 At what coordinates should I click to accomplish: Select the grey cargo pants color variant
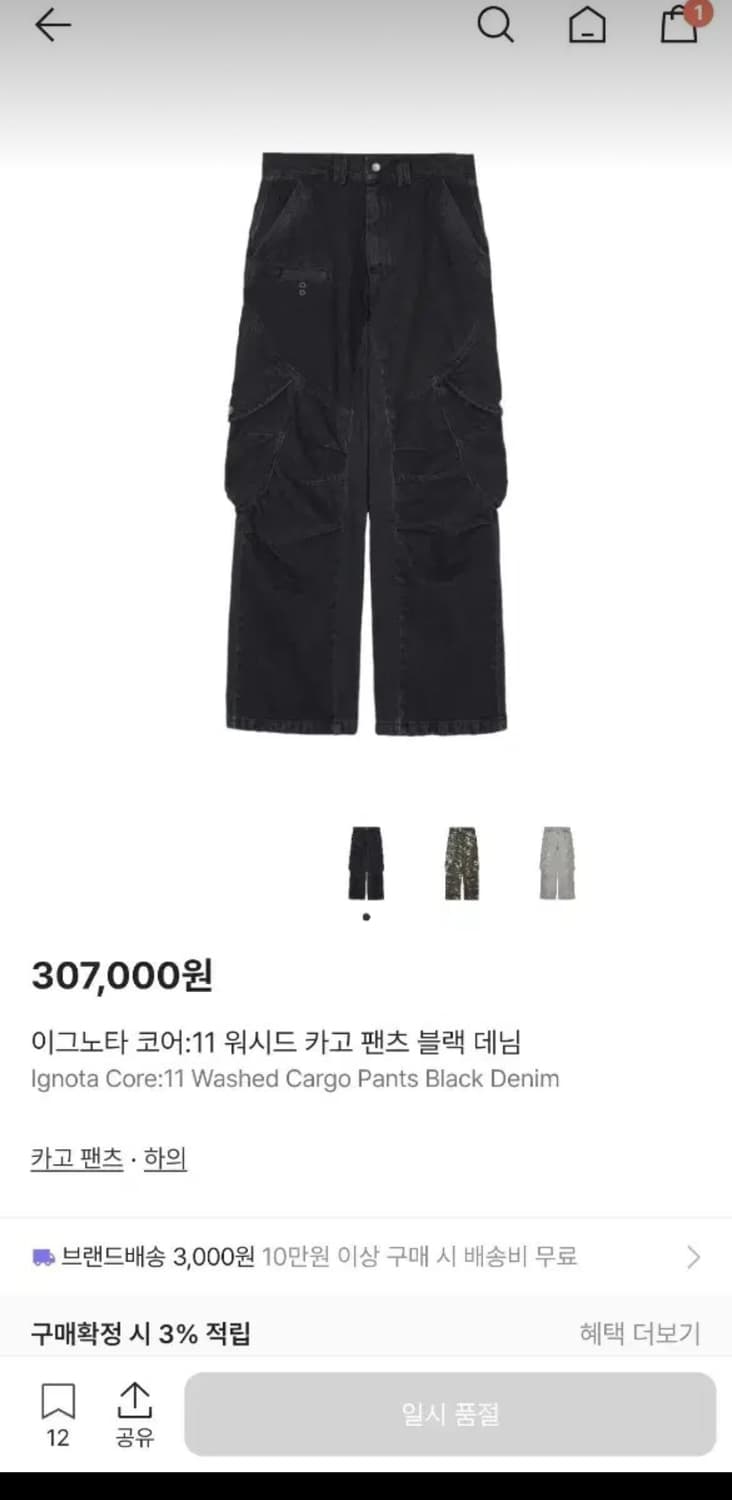557,863
